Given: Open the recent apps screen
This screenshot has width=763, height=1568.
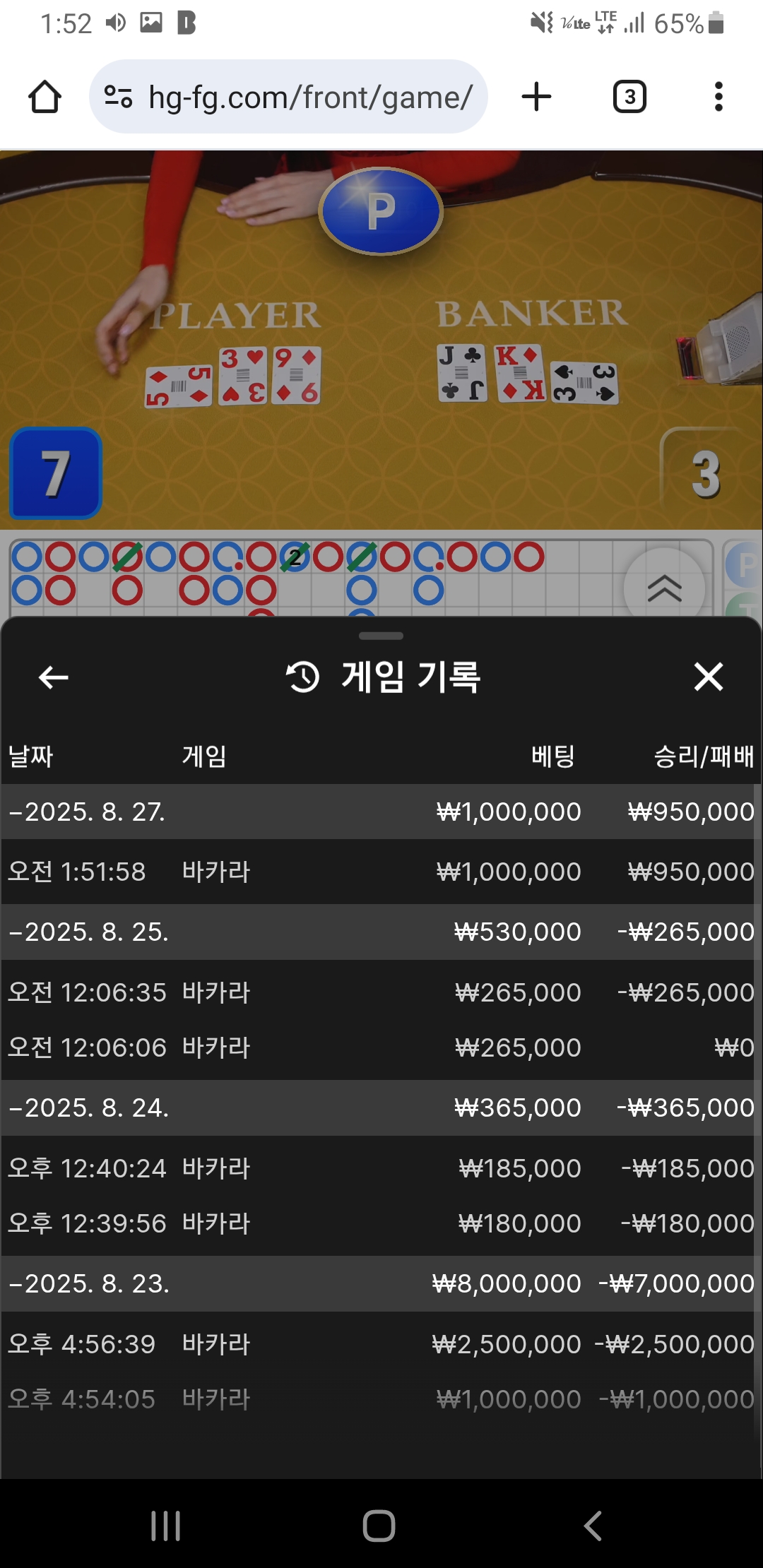Looking at the screenshot, I should [x=166, y=1526].
